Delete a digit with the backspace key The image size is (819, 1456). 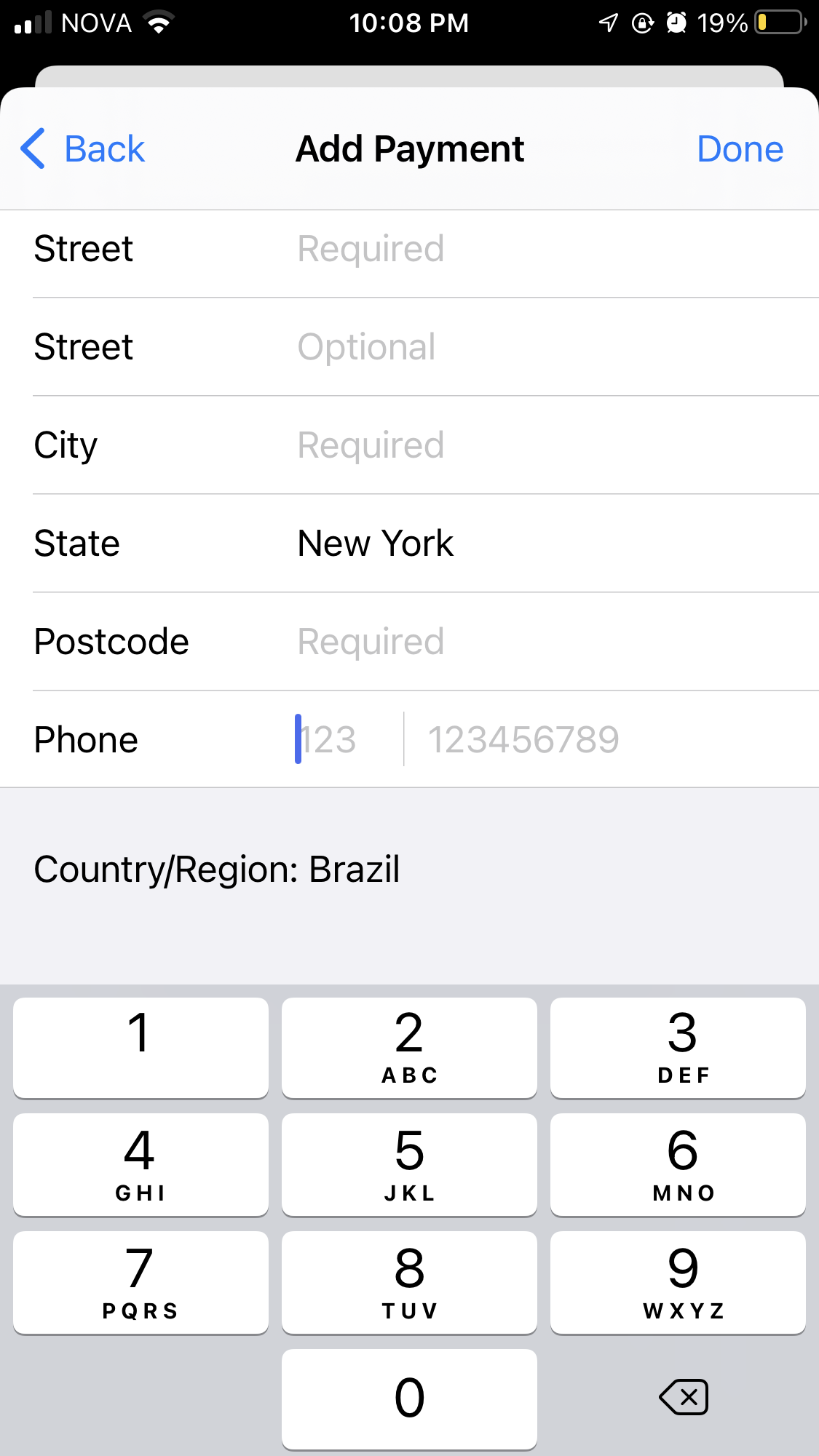(x=683, y=1397)
